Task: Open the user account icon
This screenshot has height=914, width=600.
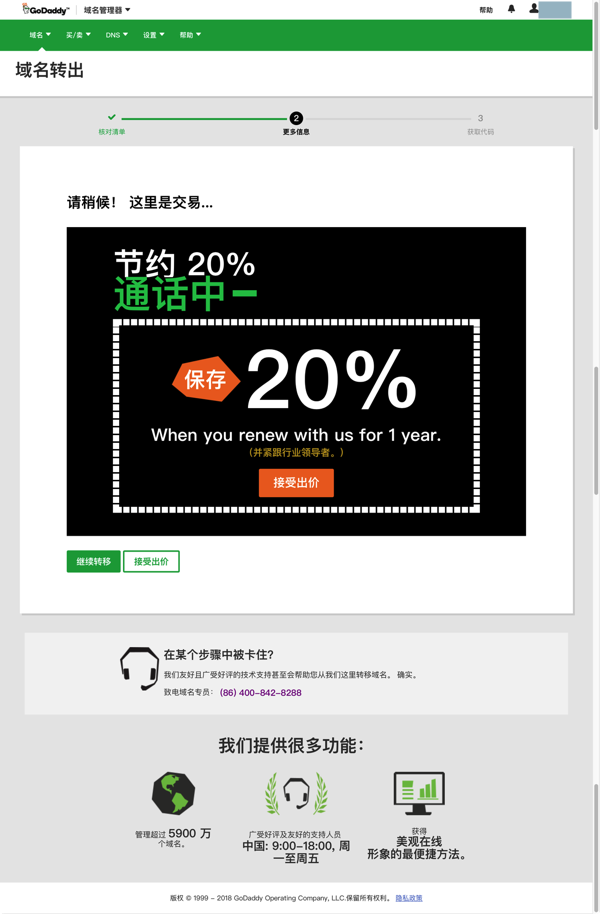Action: coord(534,9)
